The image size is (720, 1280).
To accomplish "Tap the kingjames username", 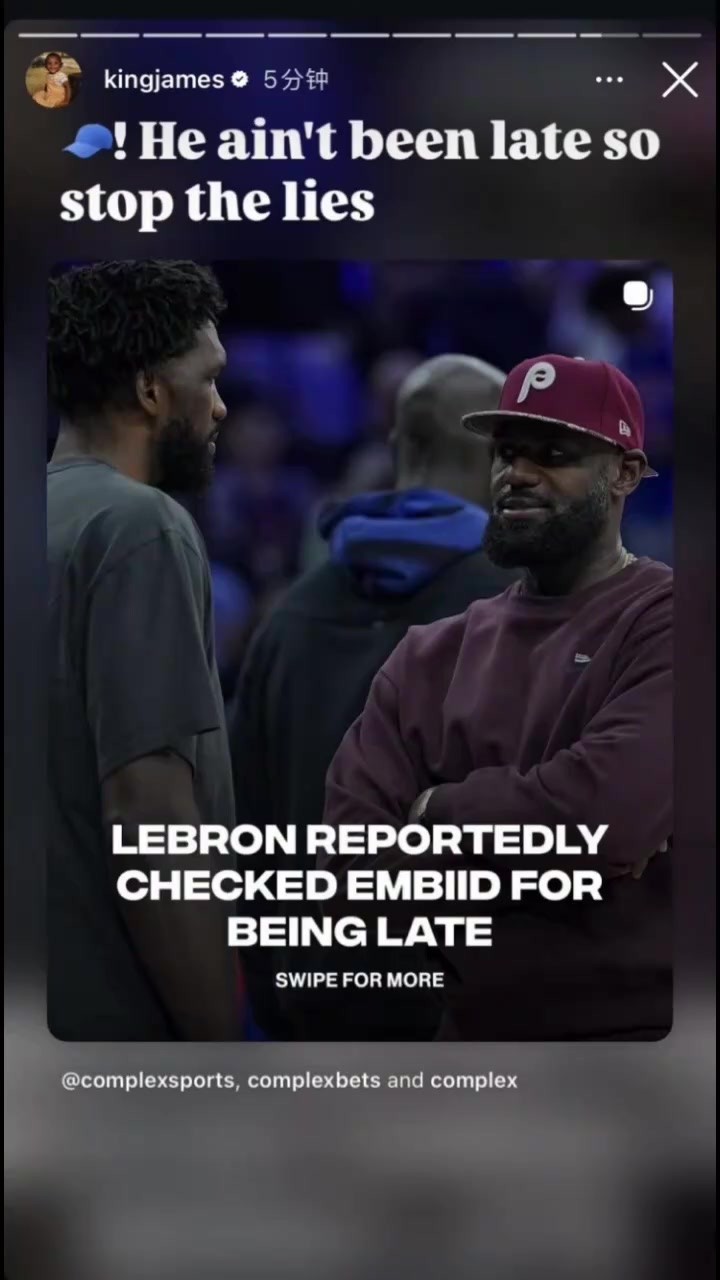I will coord(164,80).
